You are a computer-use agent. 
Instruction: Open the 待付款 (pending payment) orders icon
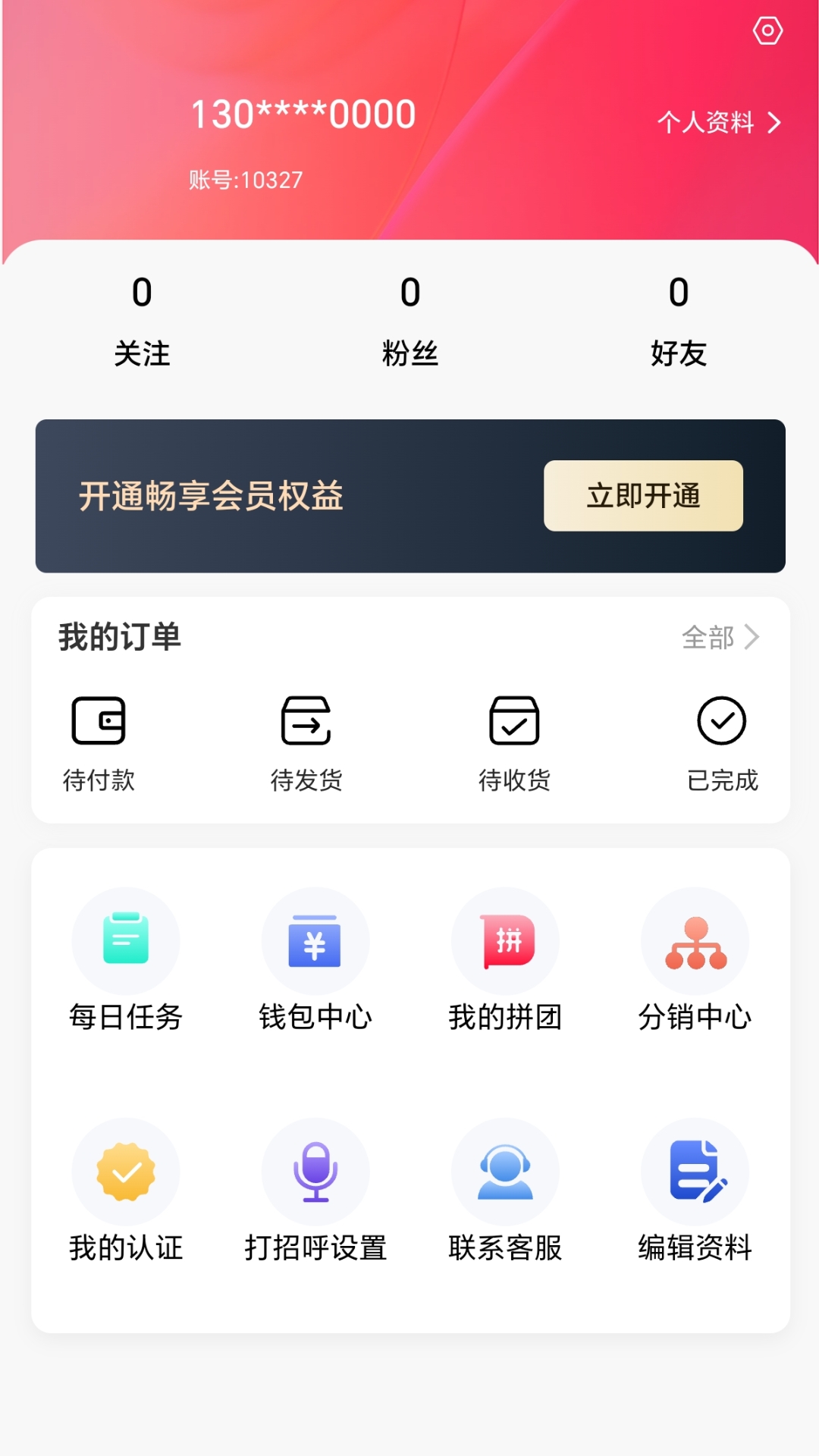(99, 722)
